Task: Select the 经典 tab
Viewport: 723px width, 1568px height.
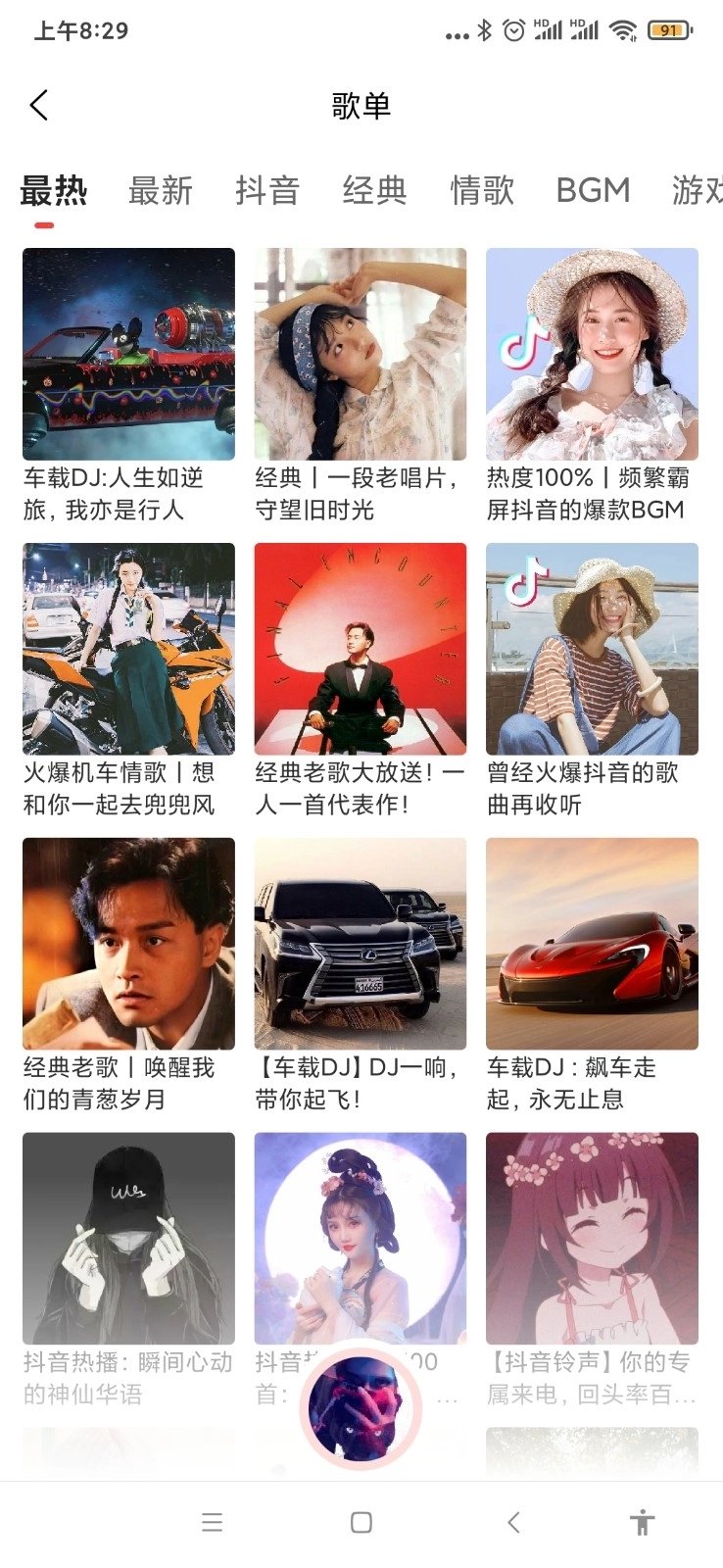Action: click(x=374, y=190)
